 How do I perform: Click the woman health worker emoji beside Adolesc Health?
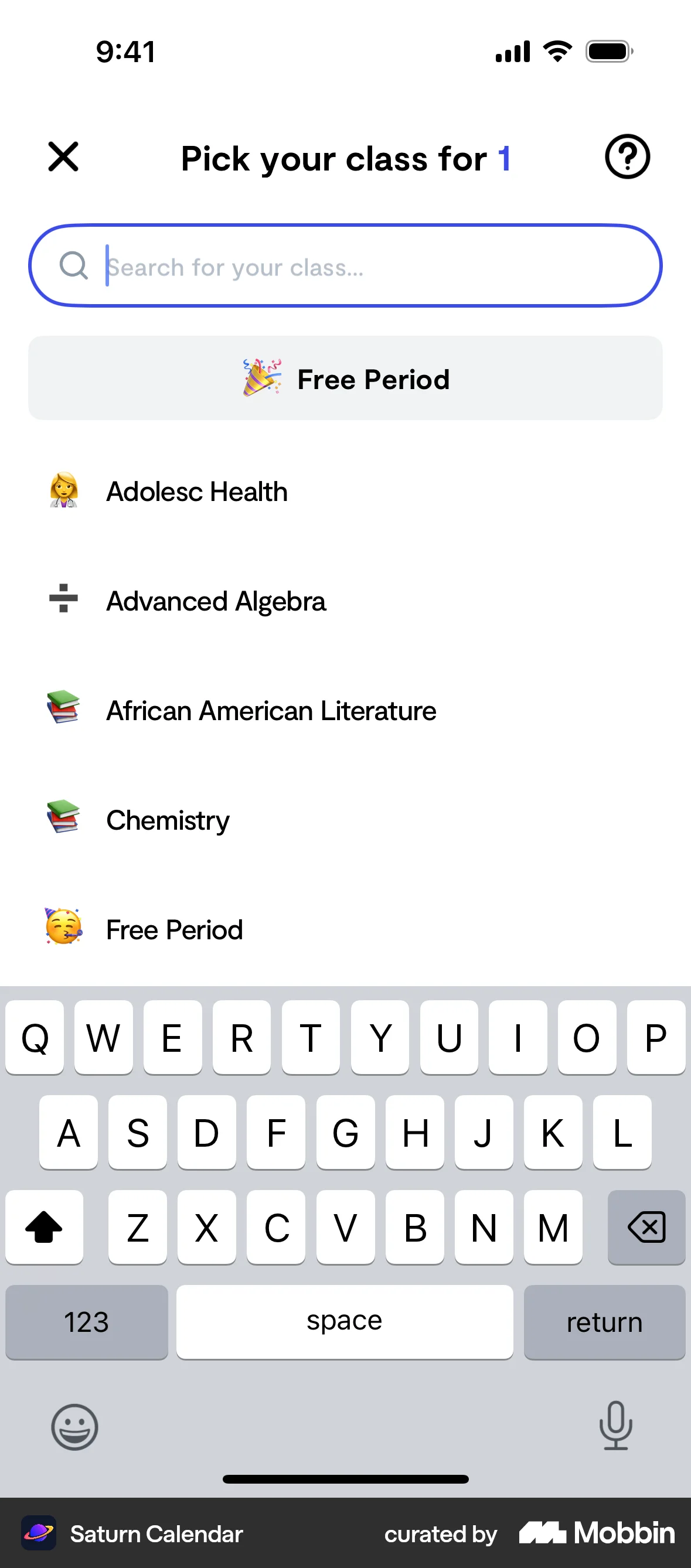[x=63, y=490]
